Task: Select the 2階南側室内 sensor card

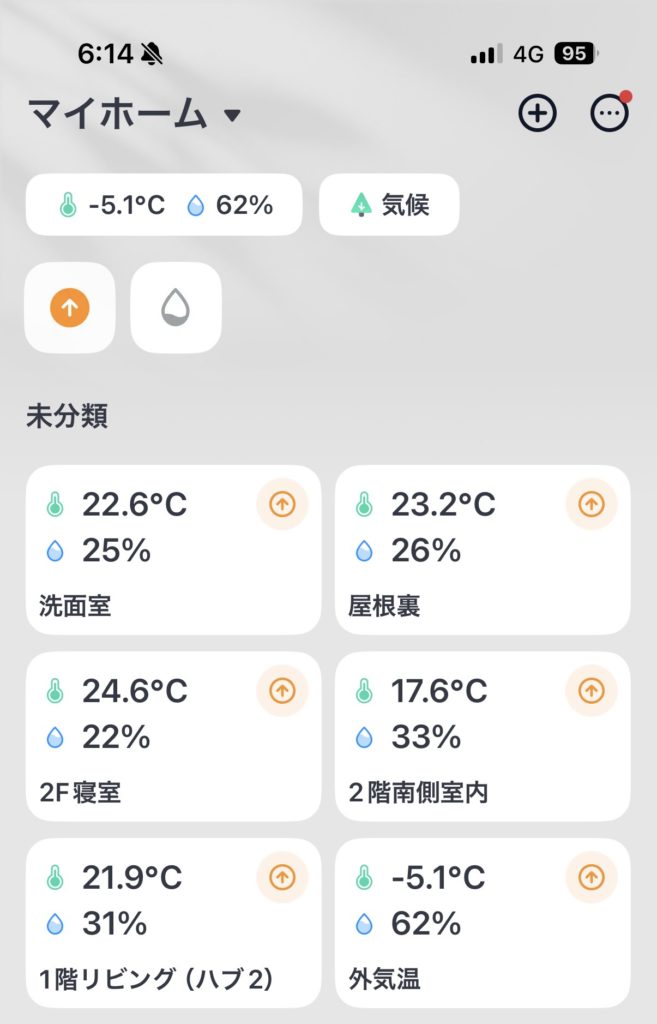Action: point(482,736)
